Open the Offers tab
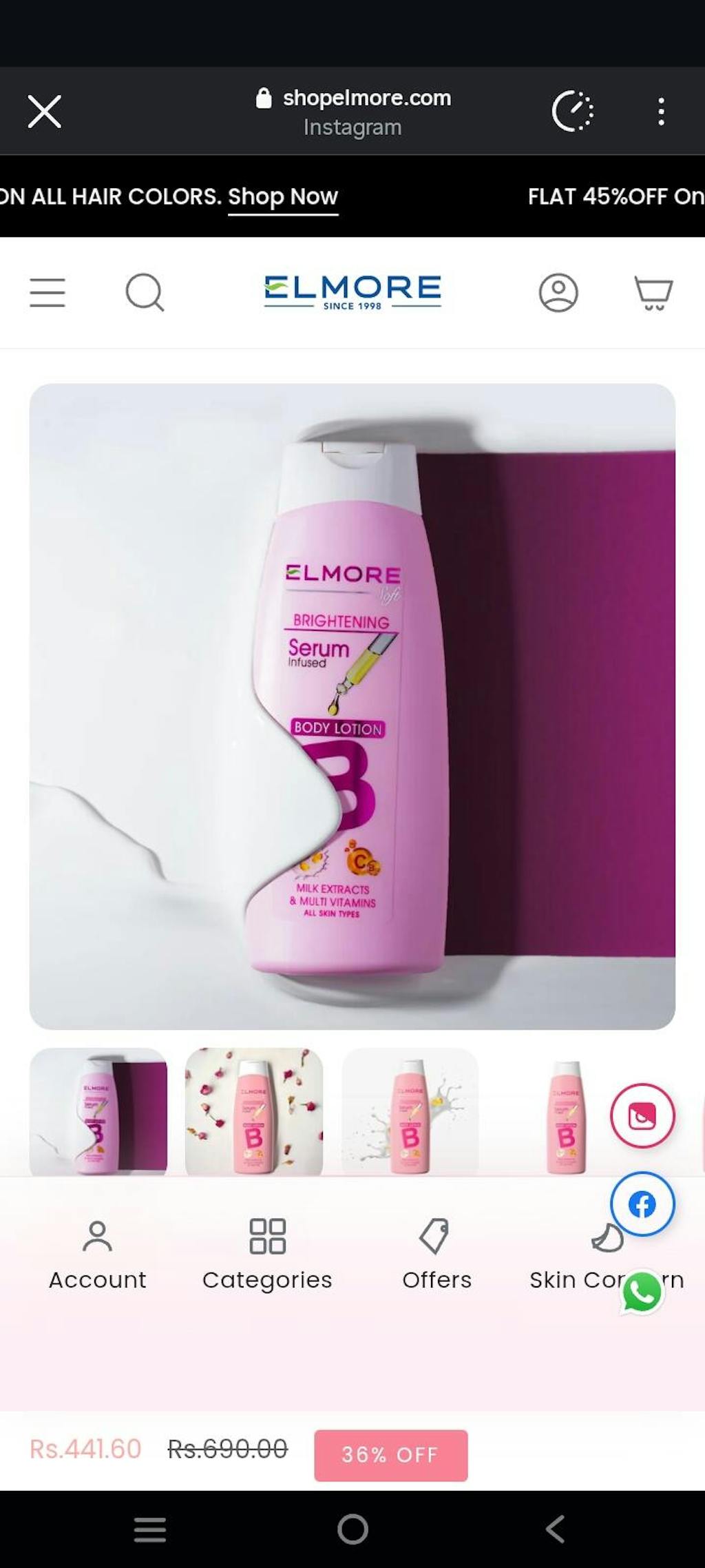 [x=436, y=1255]
